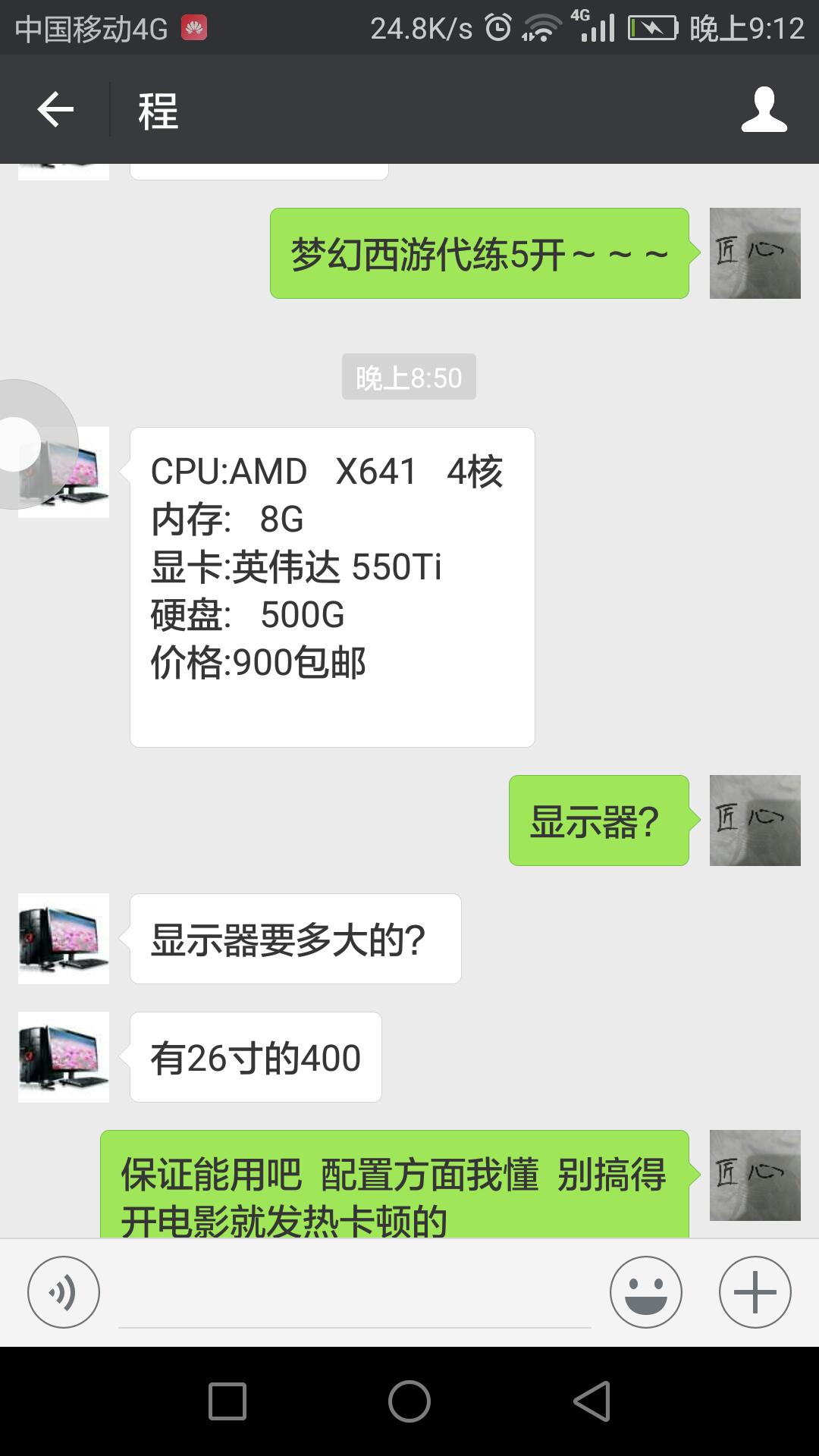Open the recent apps view
819x1456 pixels.
[x=227, y=1401]
